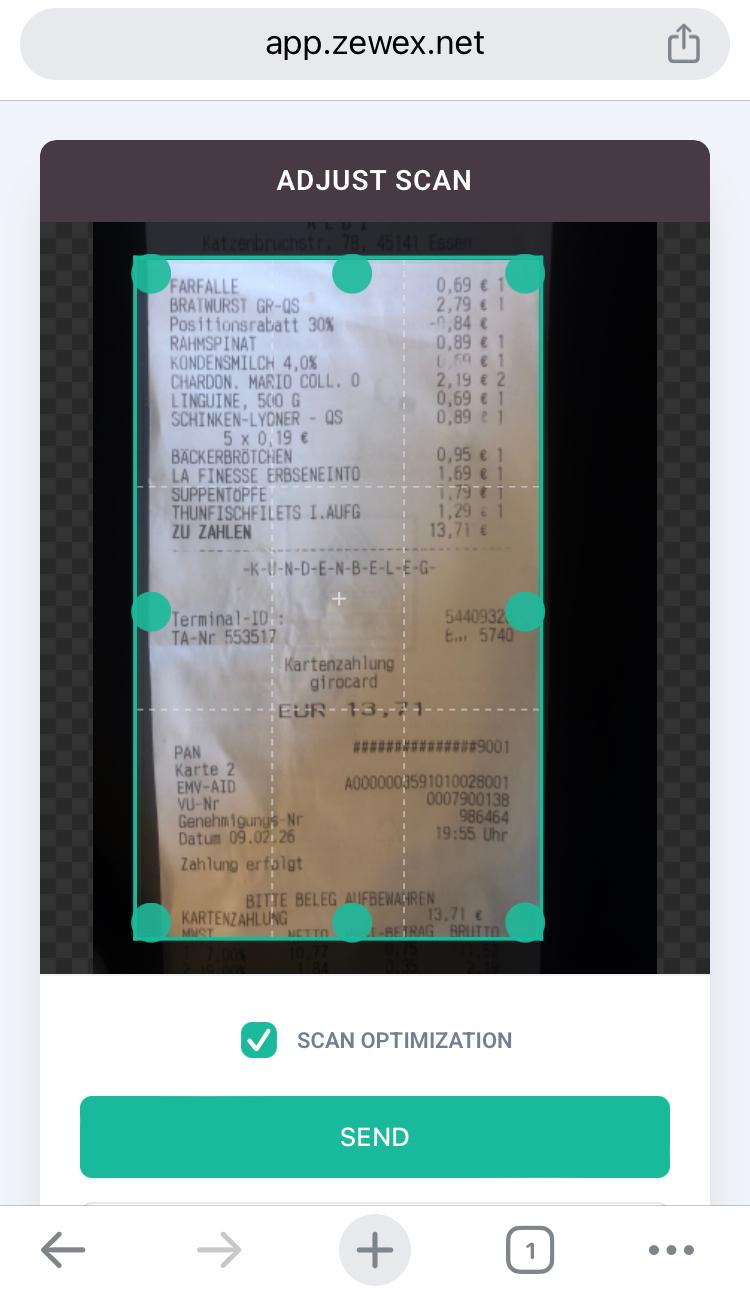Select the bottom-right crop corner handle
The image size is (750, 1294).
tap(525, 922)
